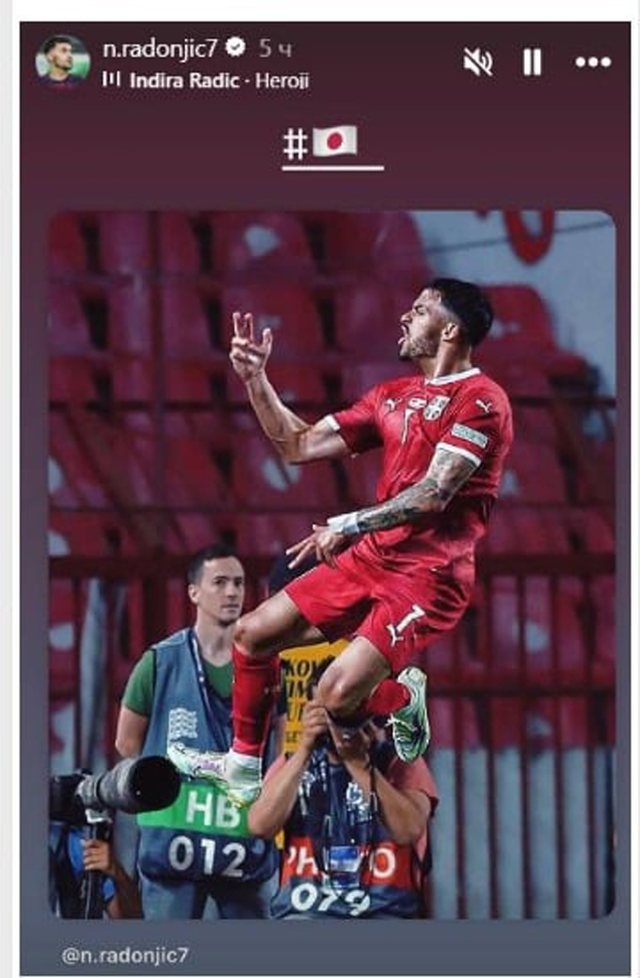Open Indira Radic - Heroji music track
Image resolution: width=640 pixels, height=978 pixels.
tap(218, 81)
